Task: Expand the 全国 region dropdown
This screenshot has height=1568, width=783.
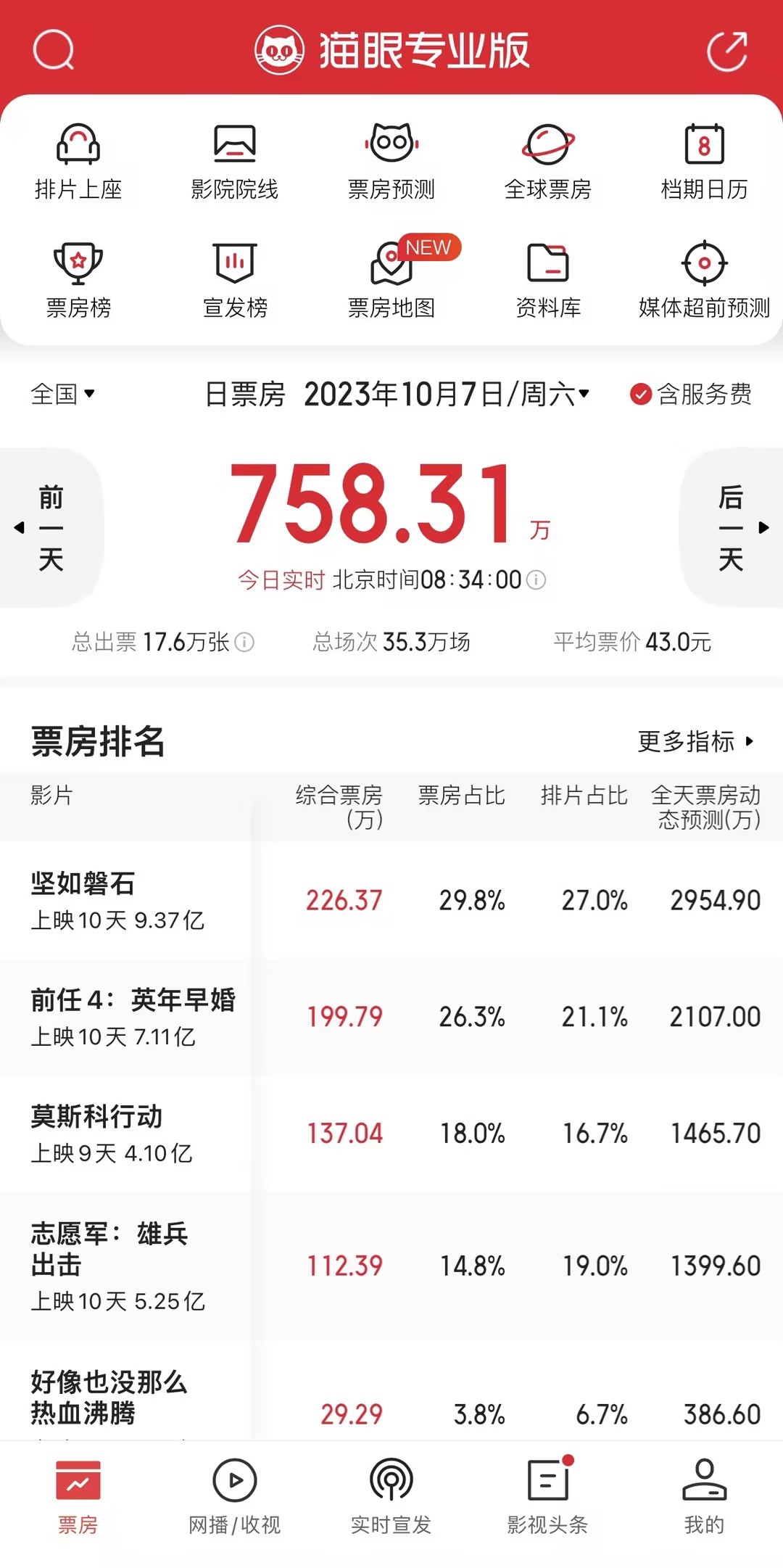Action: click(63, 394)
